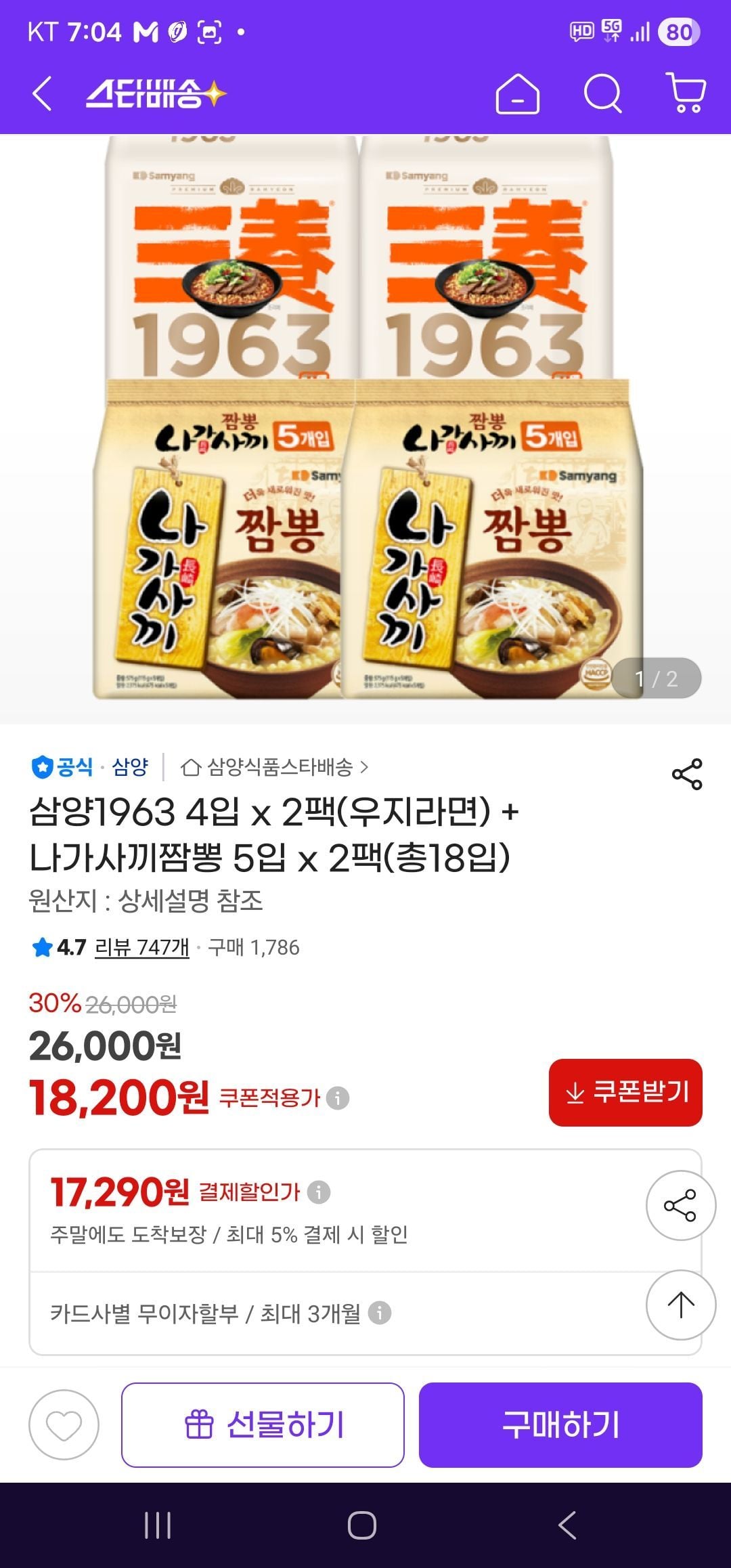Tap the system home button
The width and height of the screenshot is (731, 1568).
coord(362,1525)
